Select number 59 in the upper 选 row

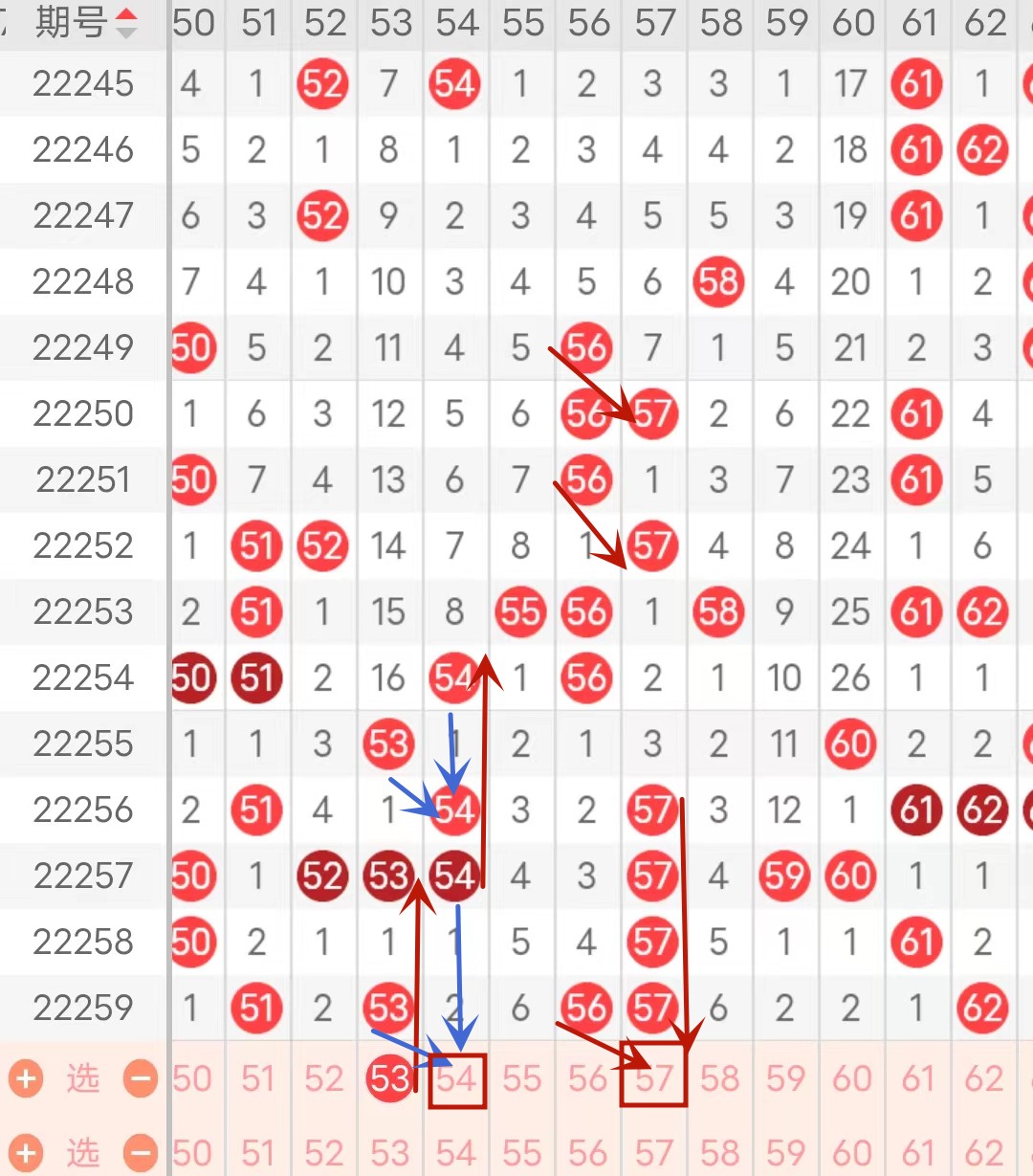tap(785, 1079)
